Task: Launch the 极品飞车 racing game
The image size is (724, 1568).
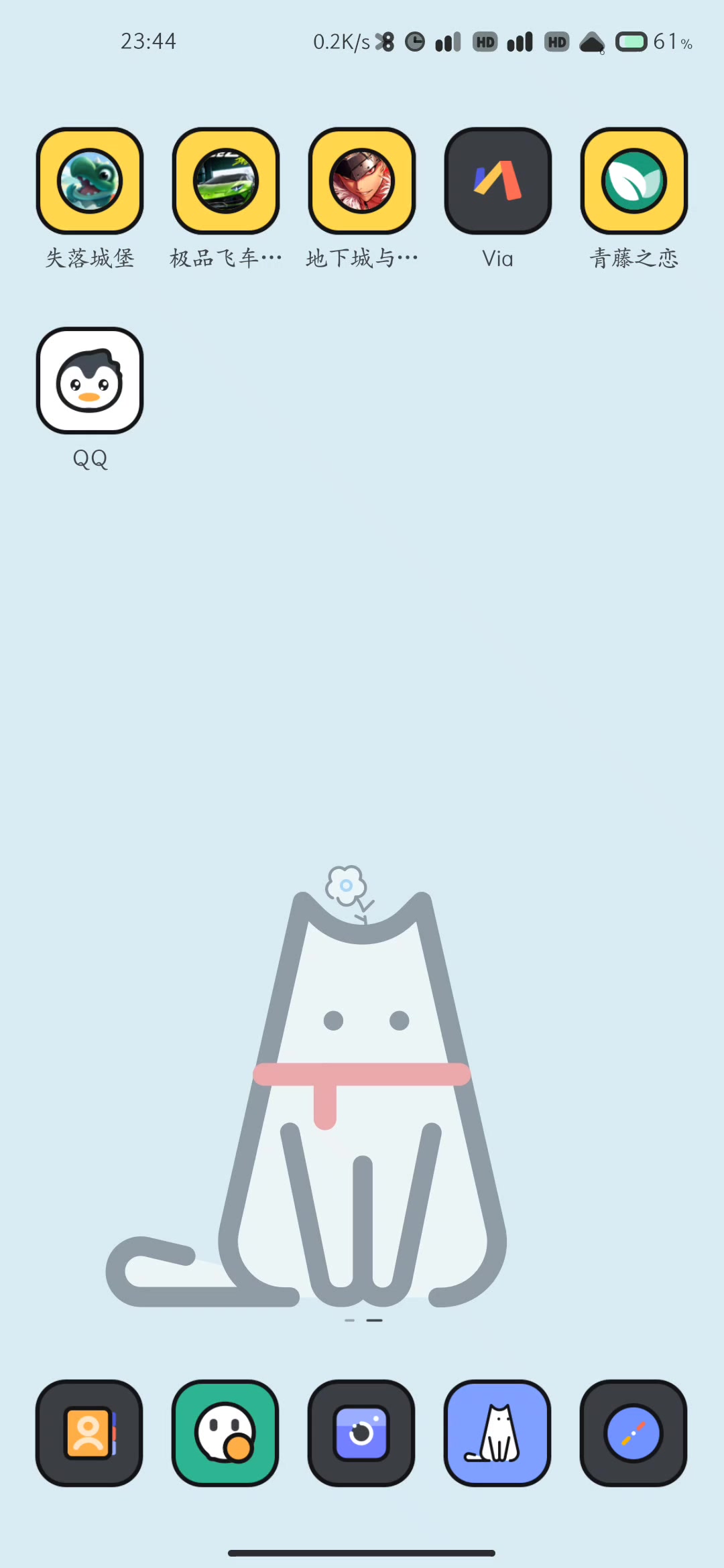Action: pos(226,181)
